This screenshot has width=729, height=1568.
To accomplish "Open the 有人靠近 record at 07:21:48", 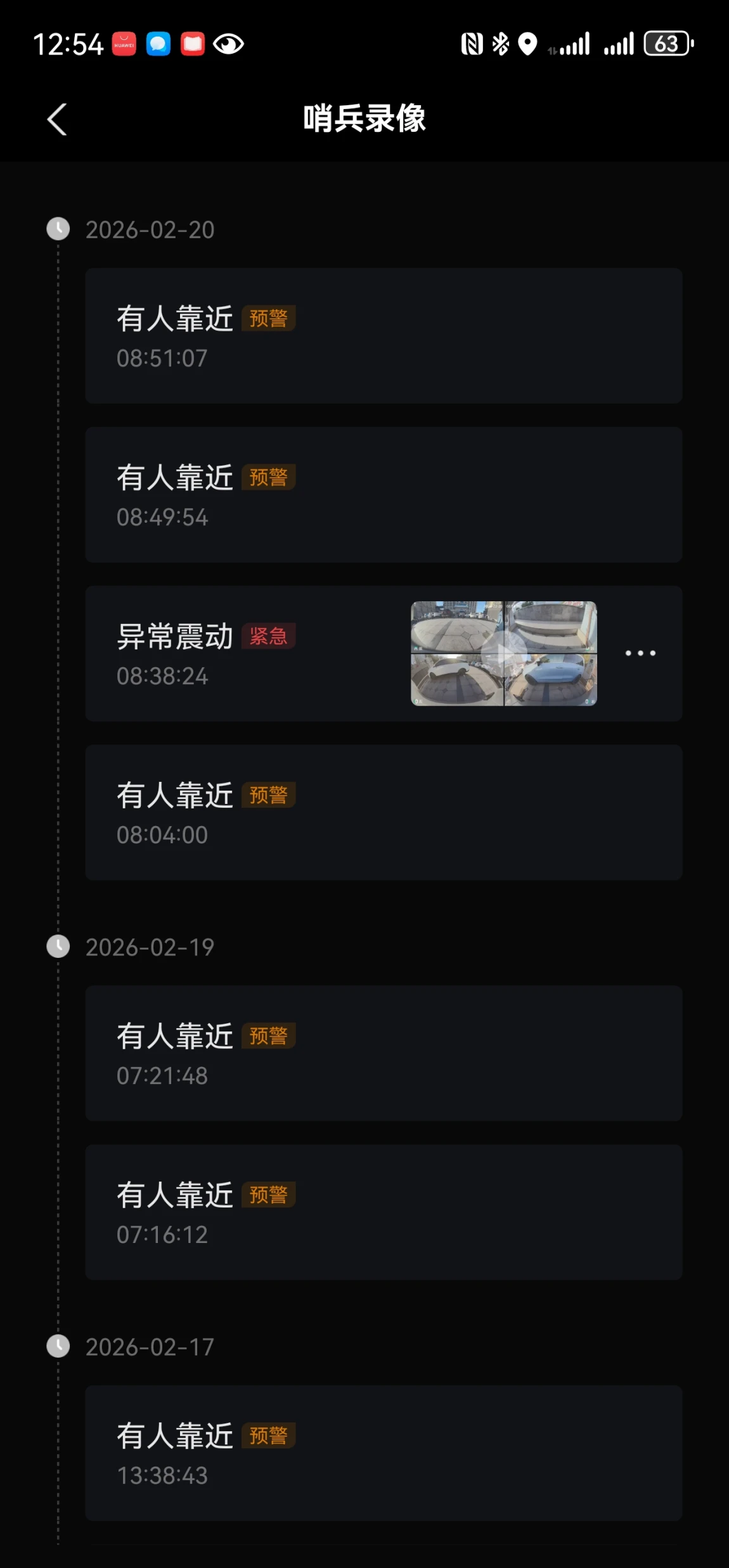I will point(383,1053).
